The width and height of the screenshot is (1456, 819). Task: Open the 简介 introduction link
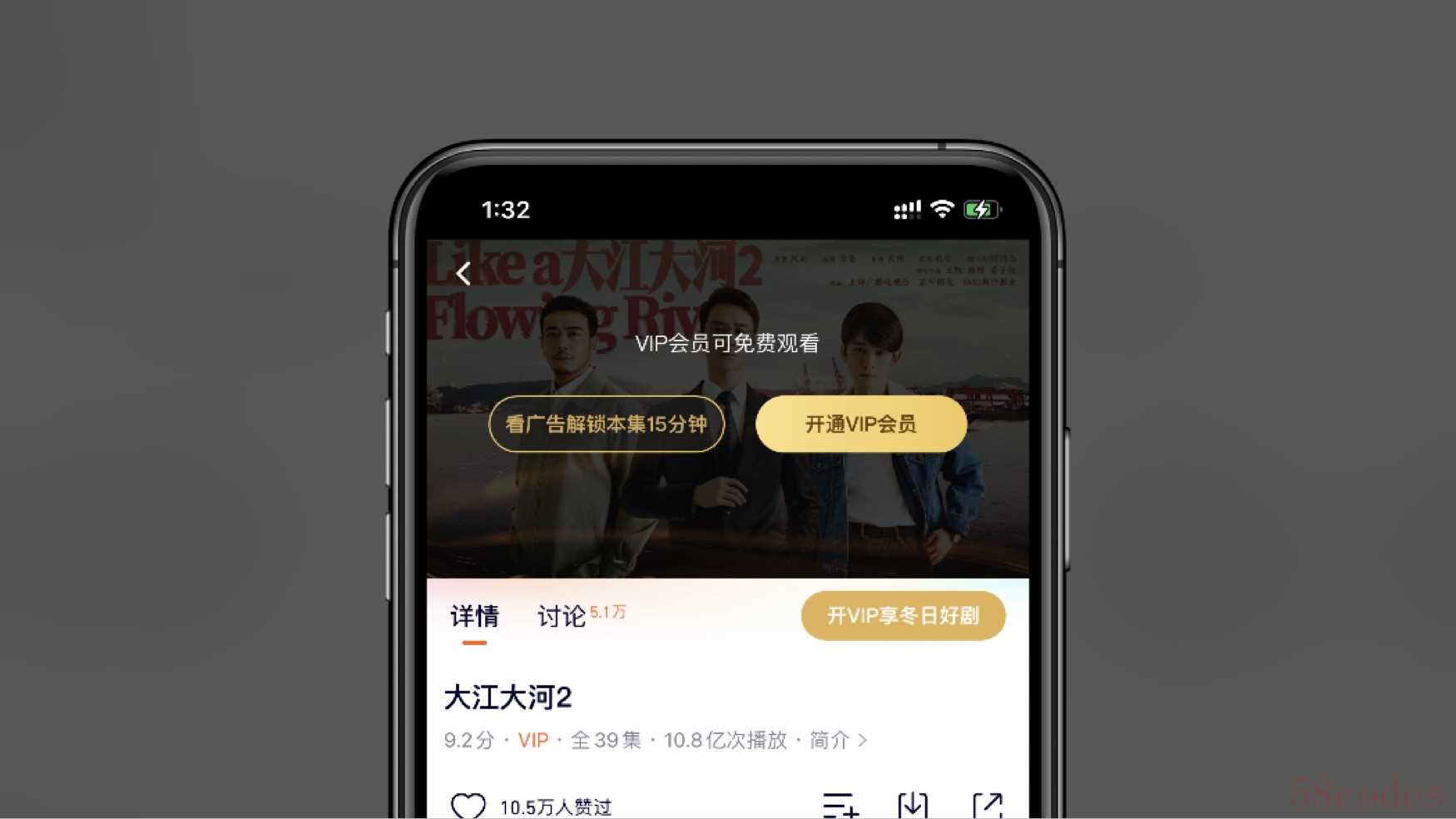coord(837,740)
